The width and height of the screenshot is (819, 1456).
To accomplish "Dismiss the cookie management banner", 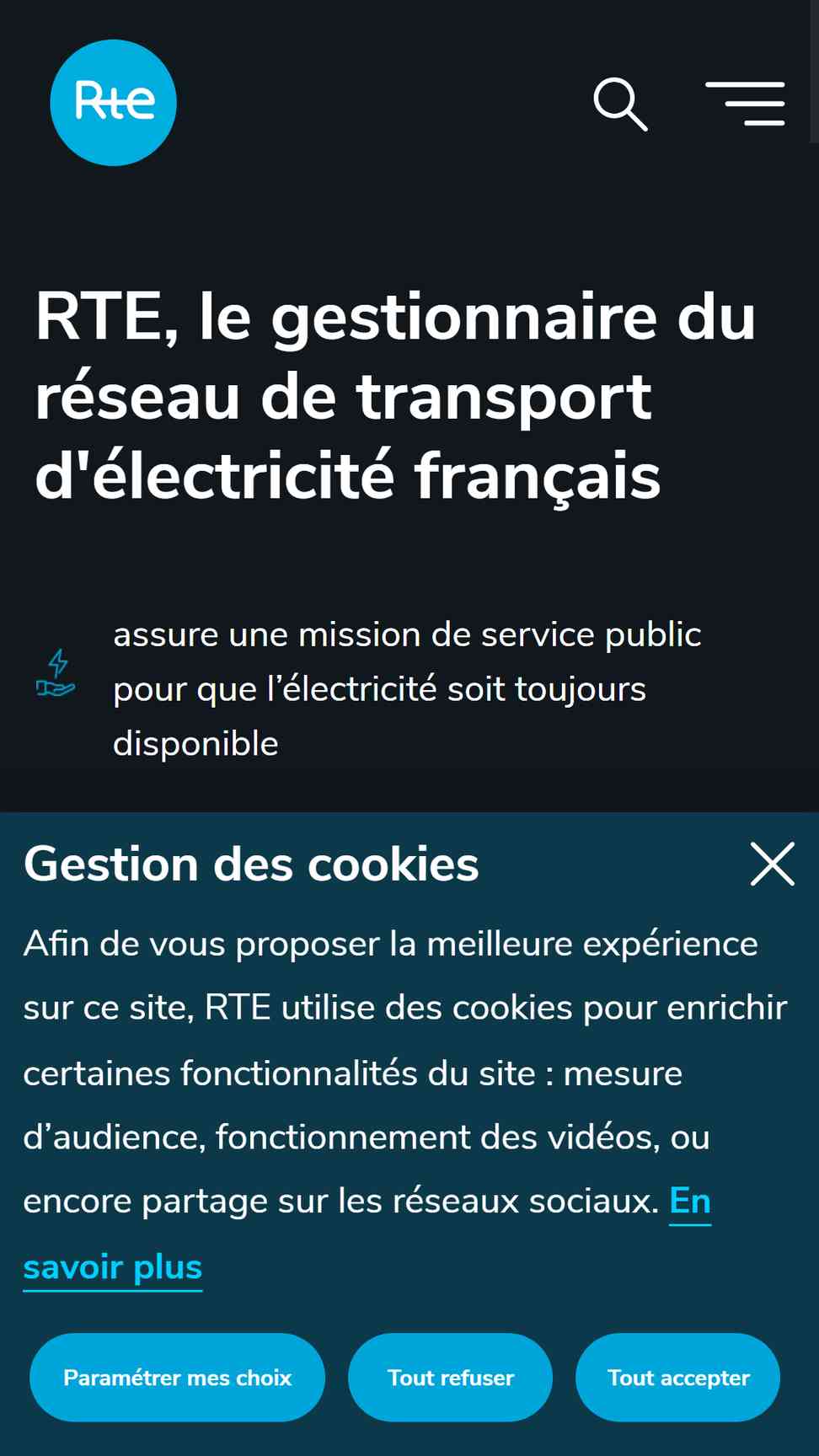I will pos(772,864).
